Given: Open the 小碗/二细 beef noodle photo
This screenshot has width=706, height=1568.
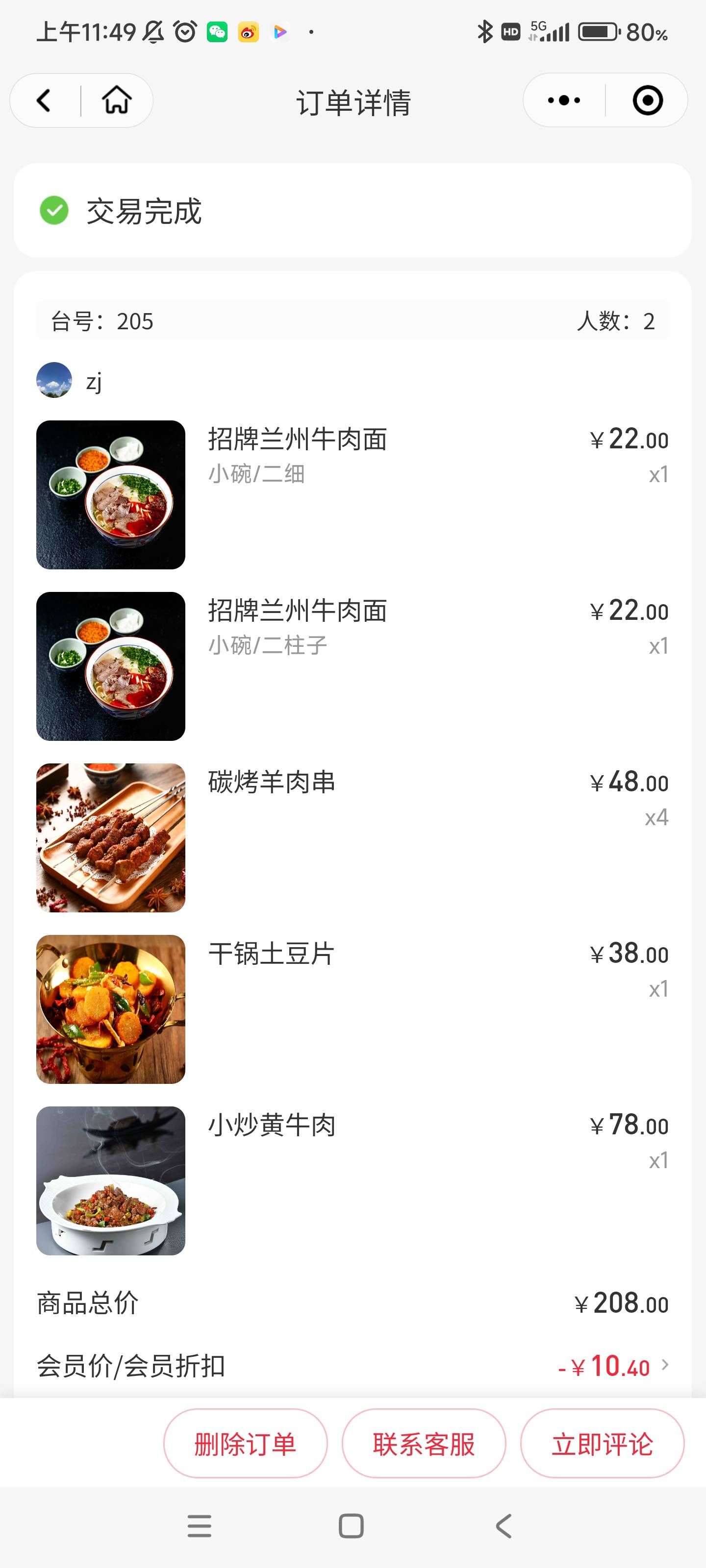Looking at the screenshot, I should click(111, 495).
